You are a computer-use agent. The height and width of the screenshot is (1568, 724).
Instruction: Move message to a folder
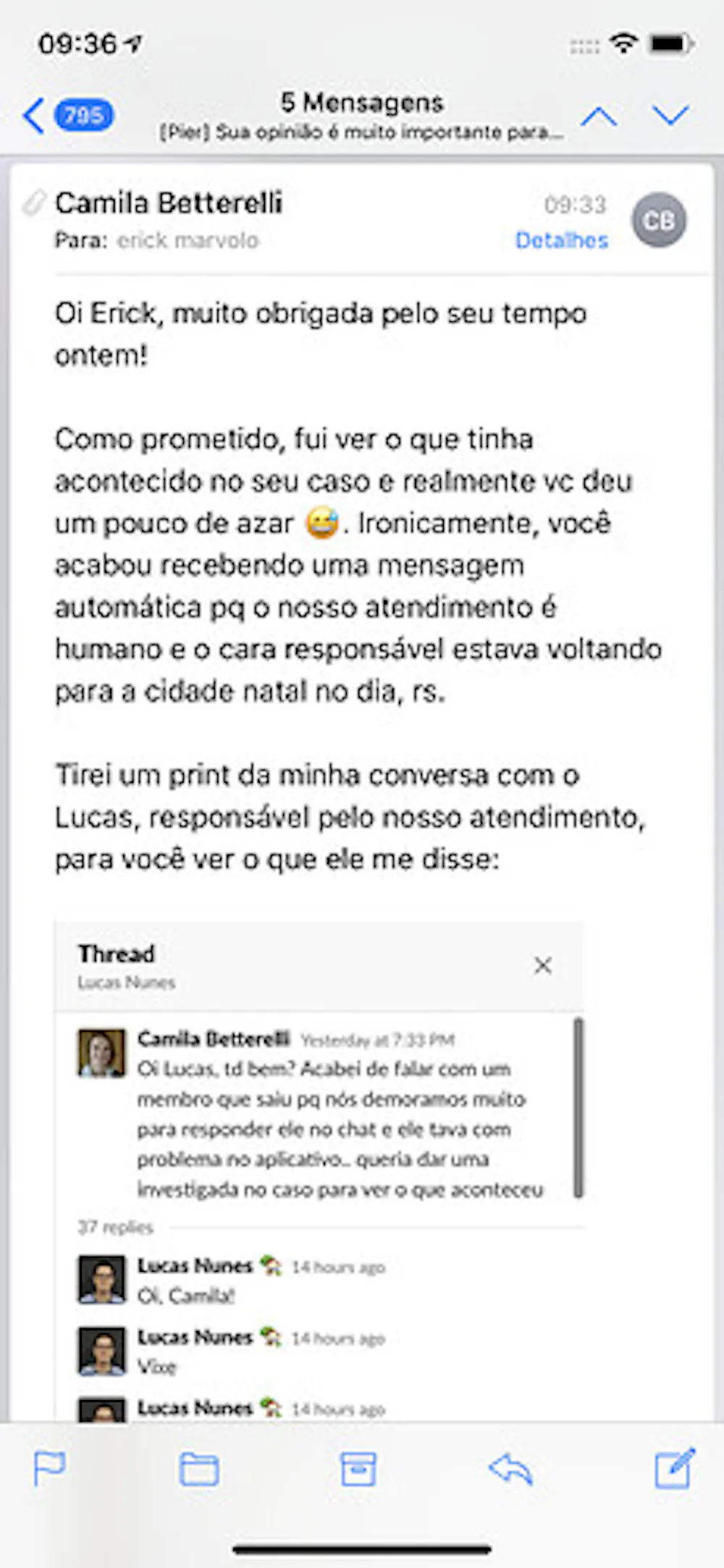click(198, 1469)
